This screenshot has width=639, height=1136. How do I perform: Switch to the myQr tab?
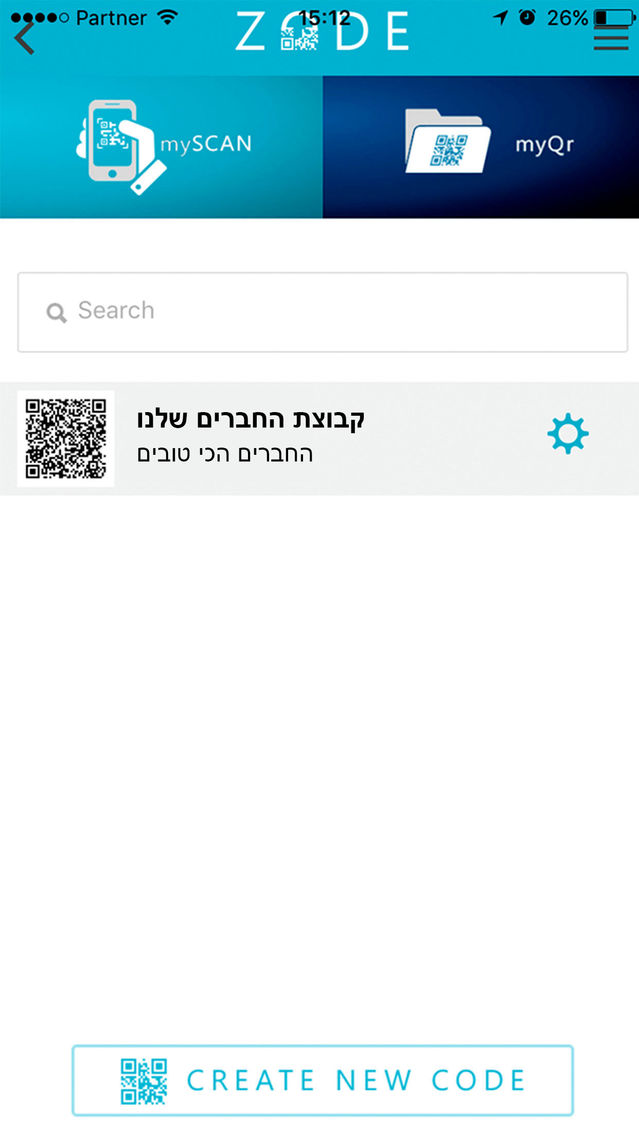pos(481,146)
